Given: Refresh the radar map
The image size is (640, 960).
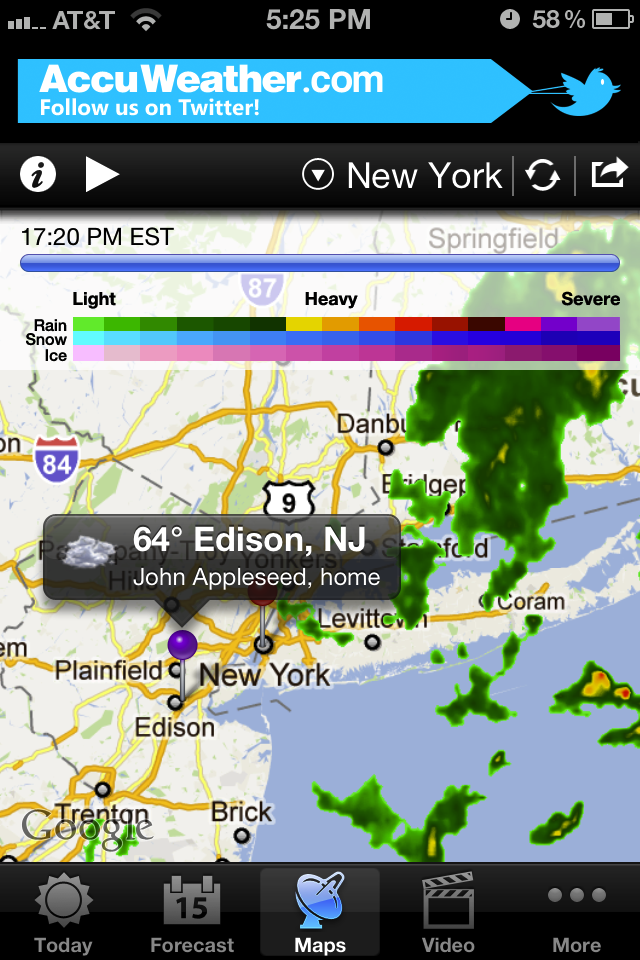Looking at the screenshot, I should 543,176.
